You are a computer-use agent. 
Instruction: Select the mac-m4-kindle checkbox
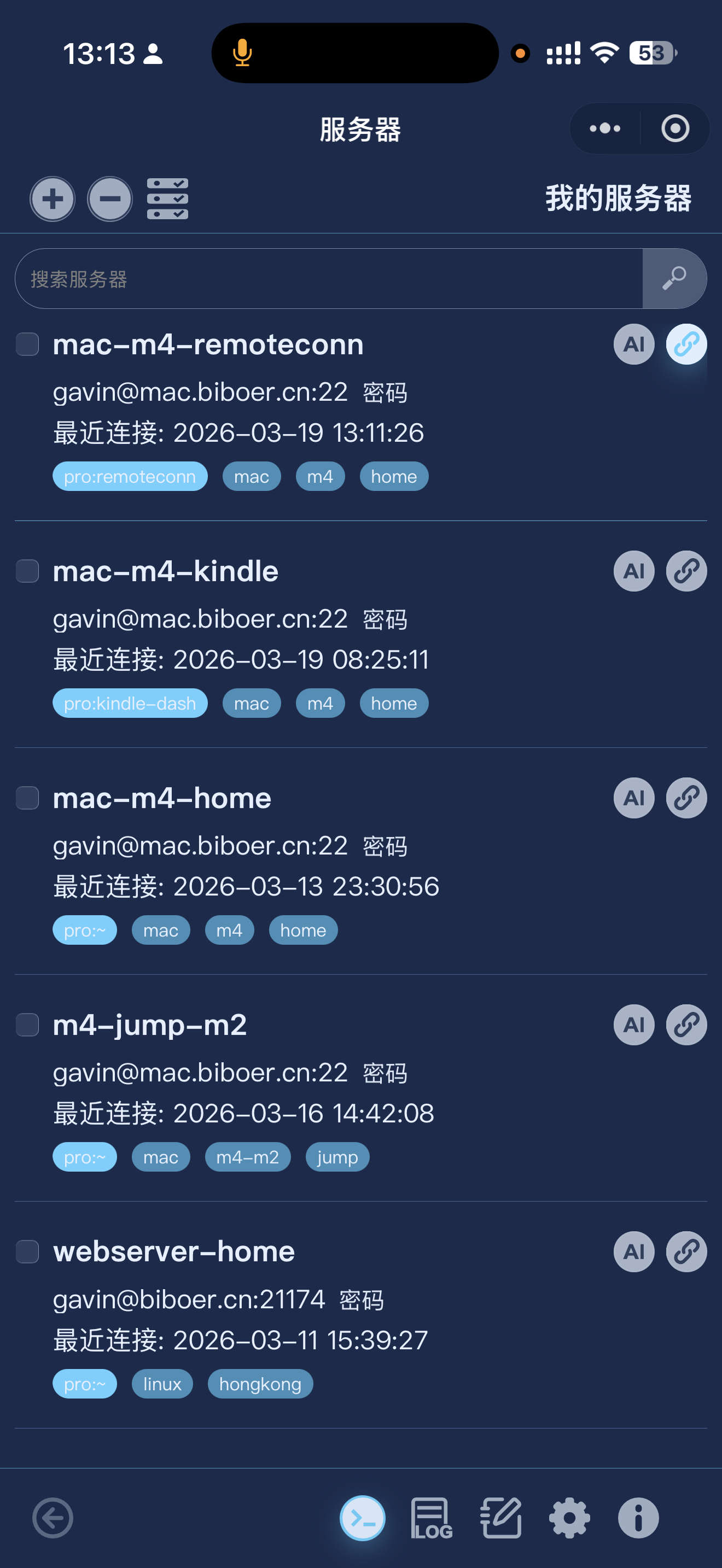[27, 571]
